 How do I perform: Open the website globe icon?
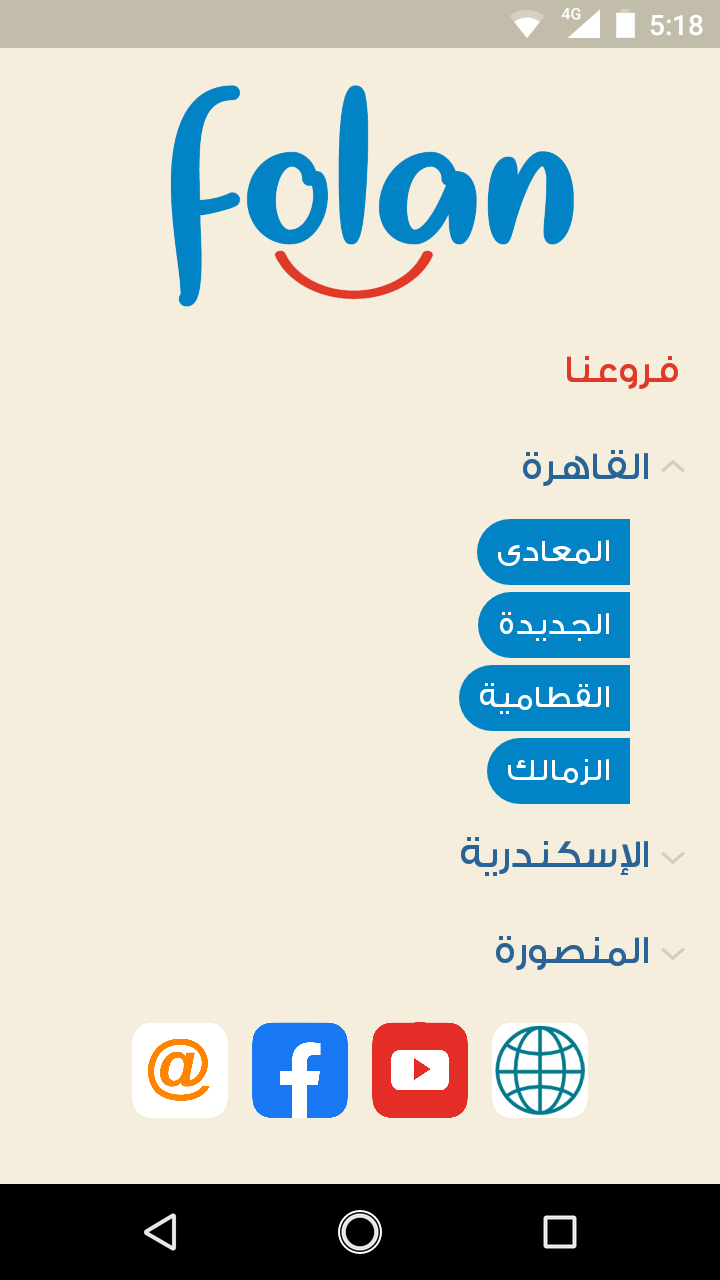tap(540, 1070)
